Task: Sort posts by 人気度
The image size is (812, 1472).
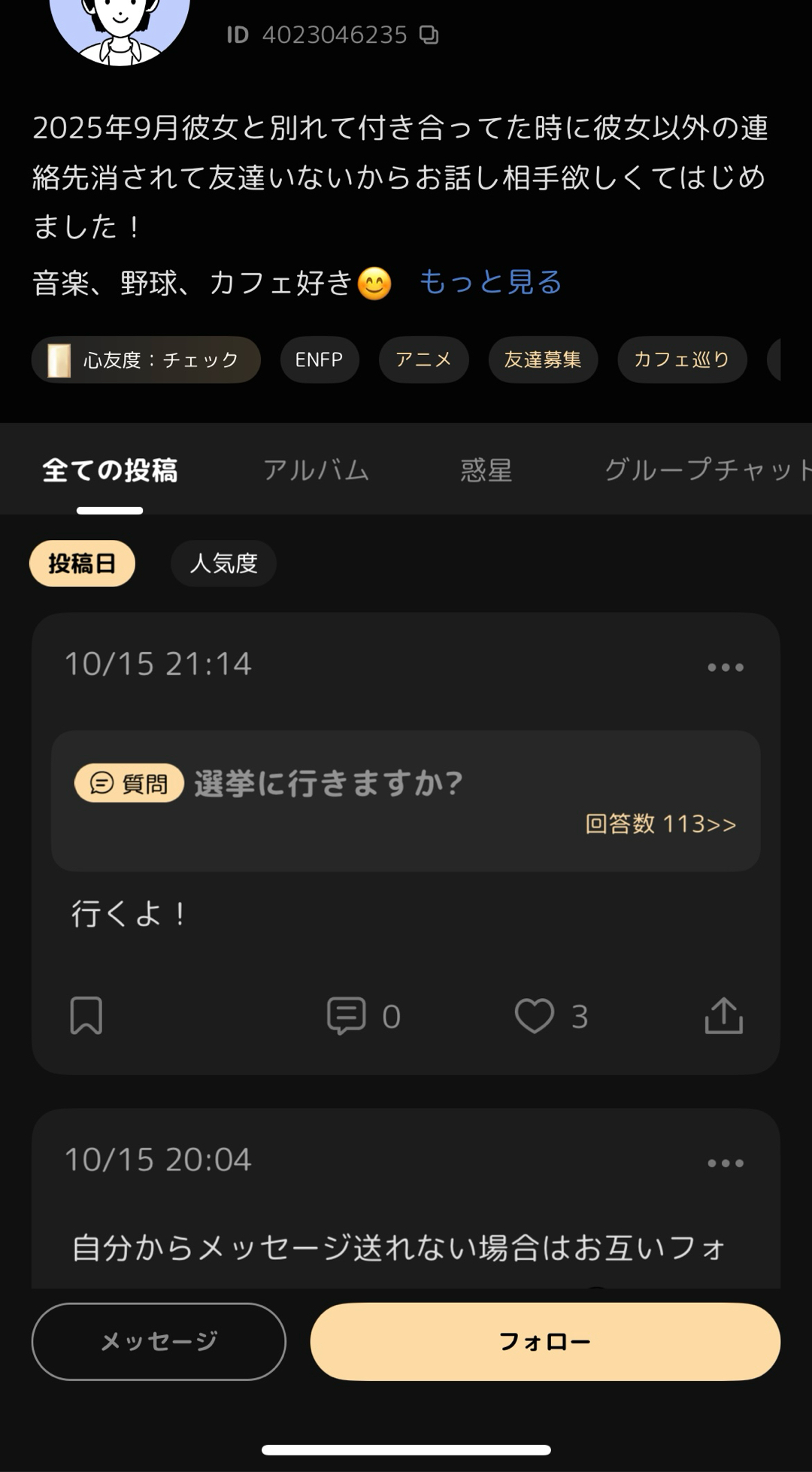Action: (223, 563)
